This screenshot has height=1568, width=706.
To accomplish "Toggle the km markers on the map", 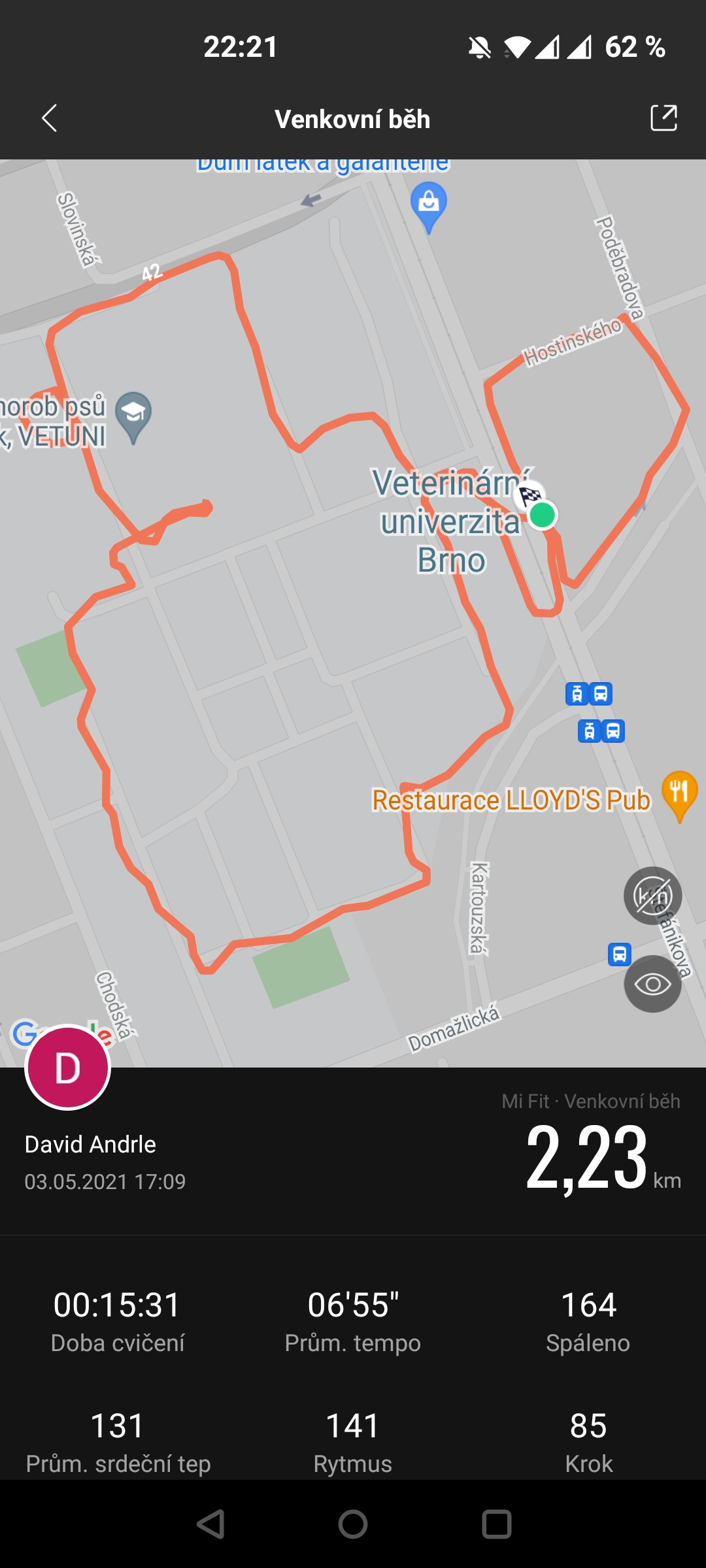I will pos(652,896).
